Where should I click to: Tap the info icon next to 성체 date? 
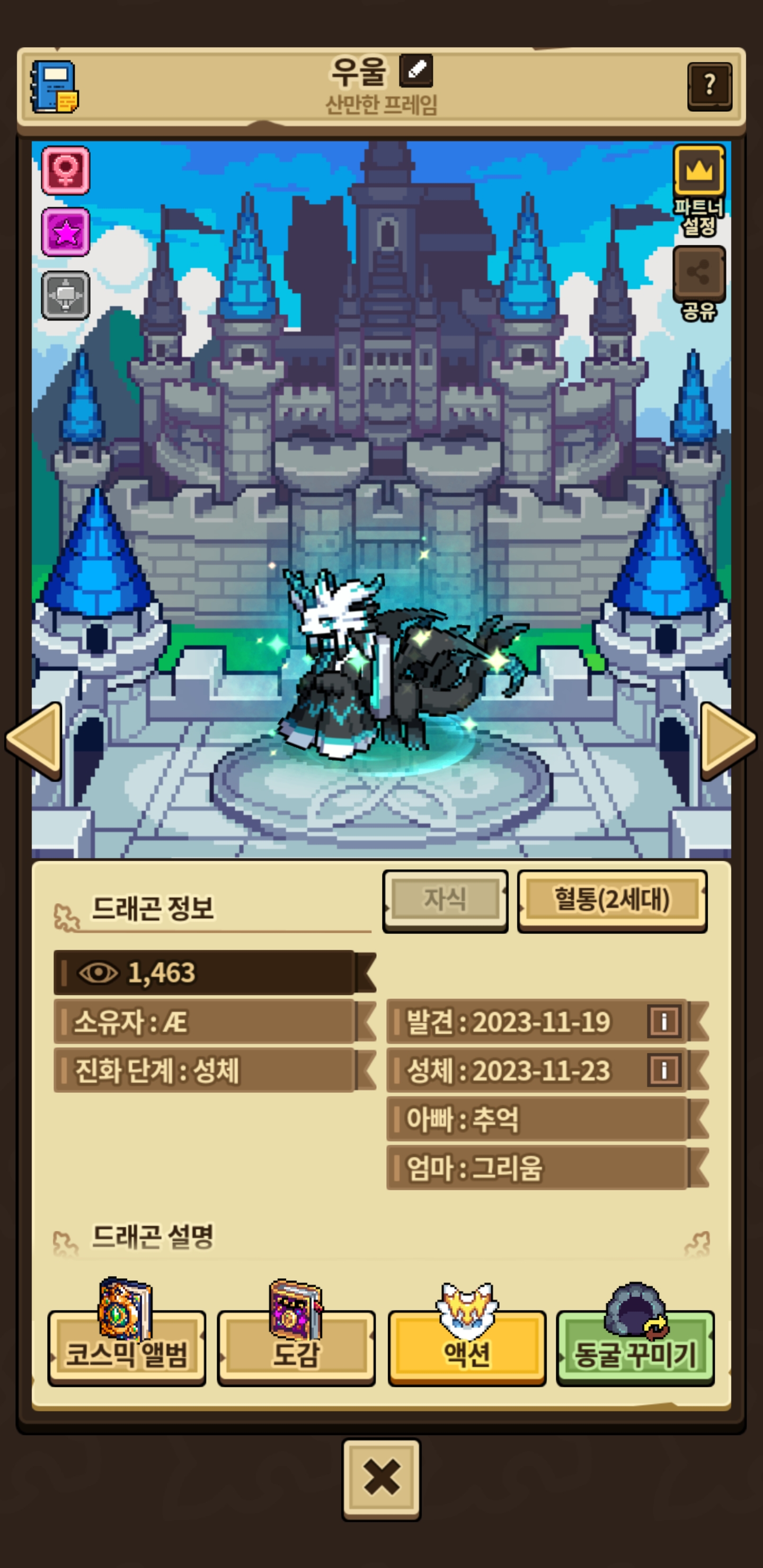pyautogui.click(x=664, y=1070)
